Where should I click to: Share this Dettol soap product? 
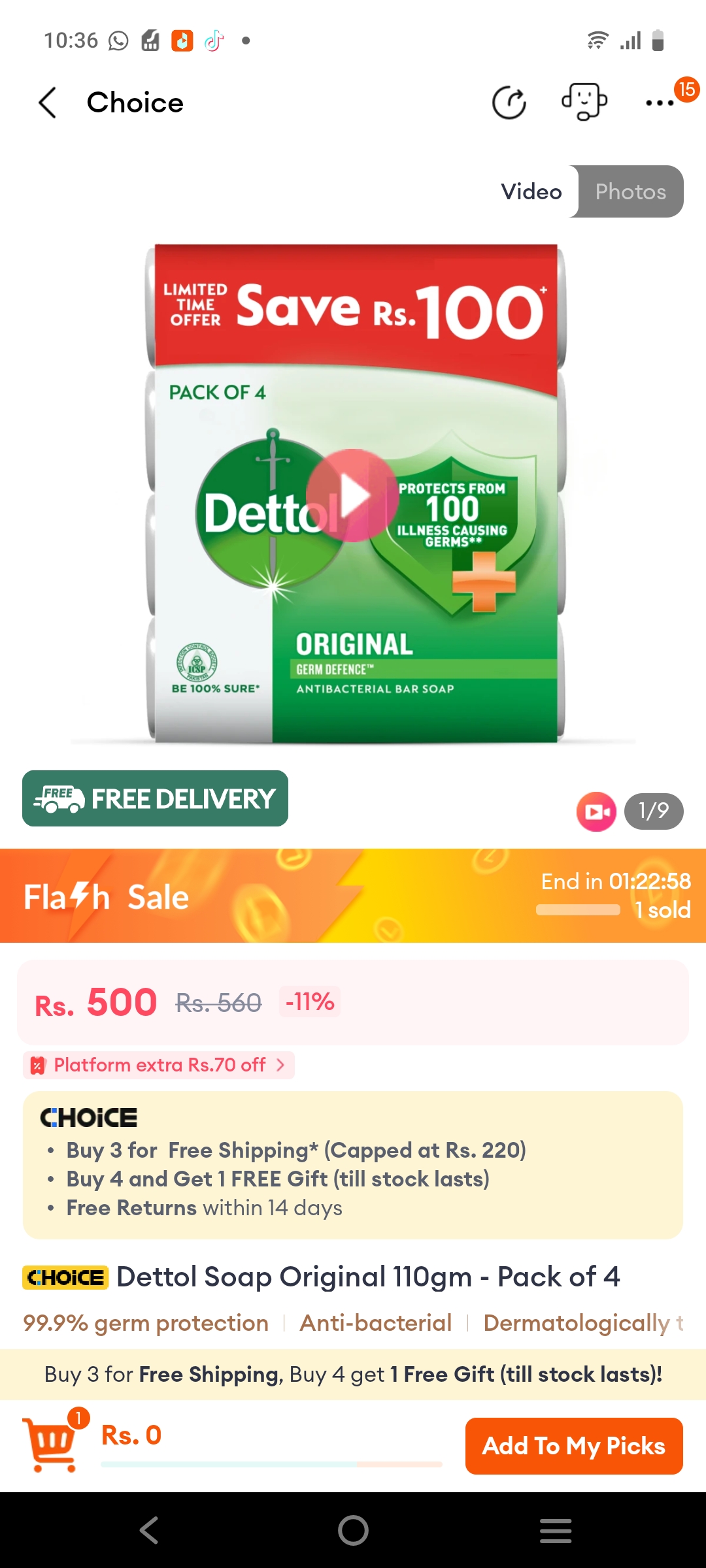pyautogui.click(x=509, y=103)
